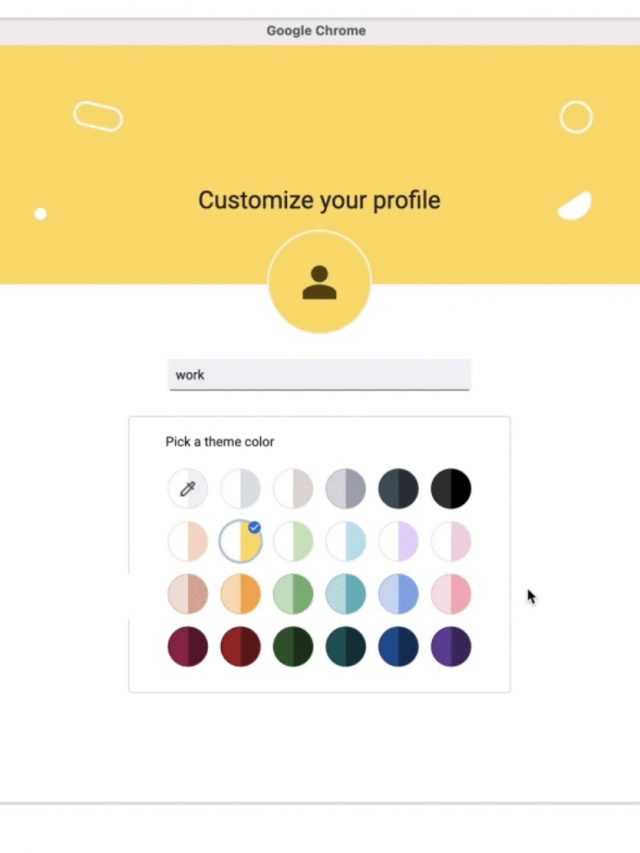Apply the dark red theme color
Viewport: 640px width, 853px height.
(240, 647)
